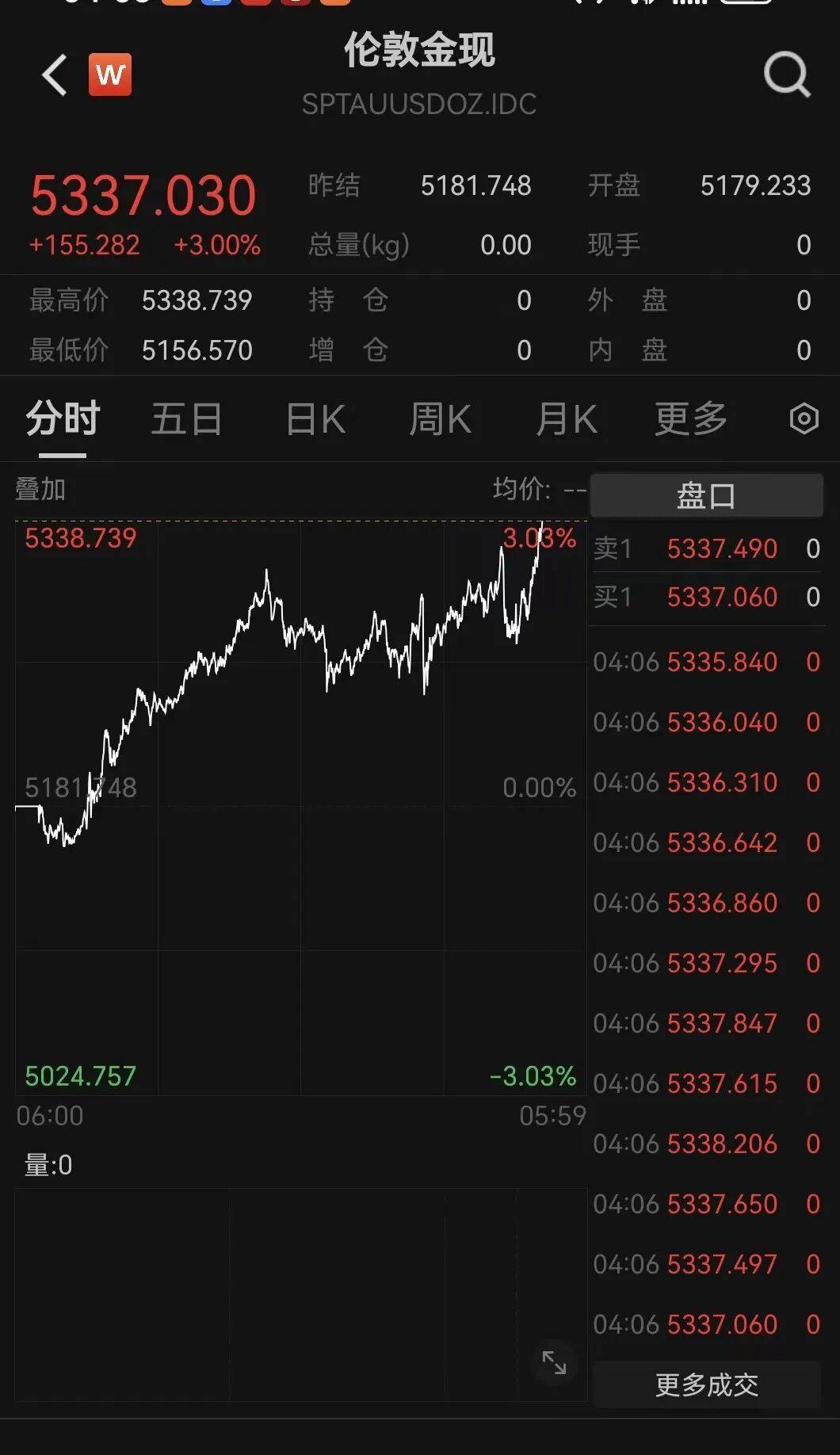Open the red W app icon

110,75
